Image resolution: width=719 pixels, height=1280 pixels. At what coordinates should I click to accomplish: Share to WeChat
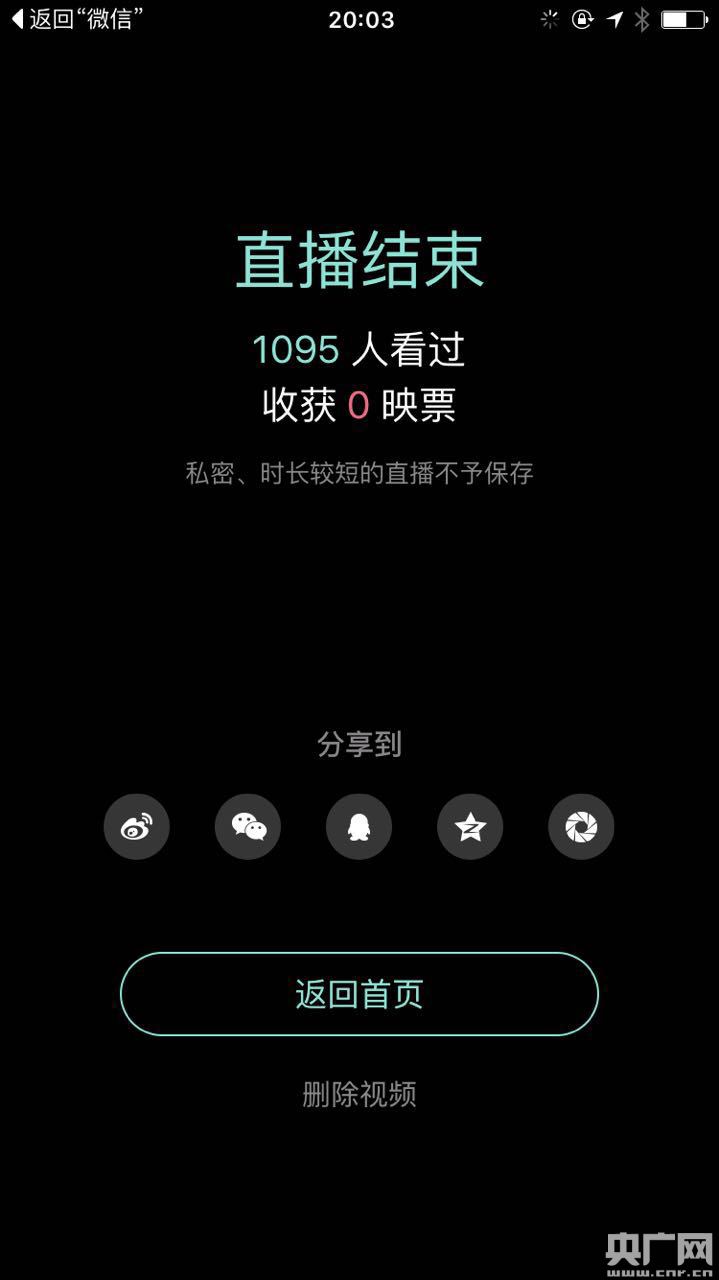click(248, 827)
